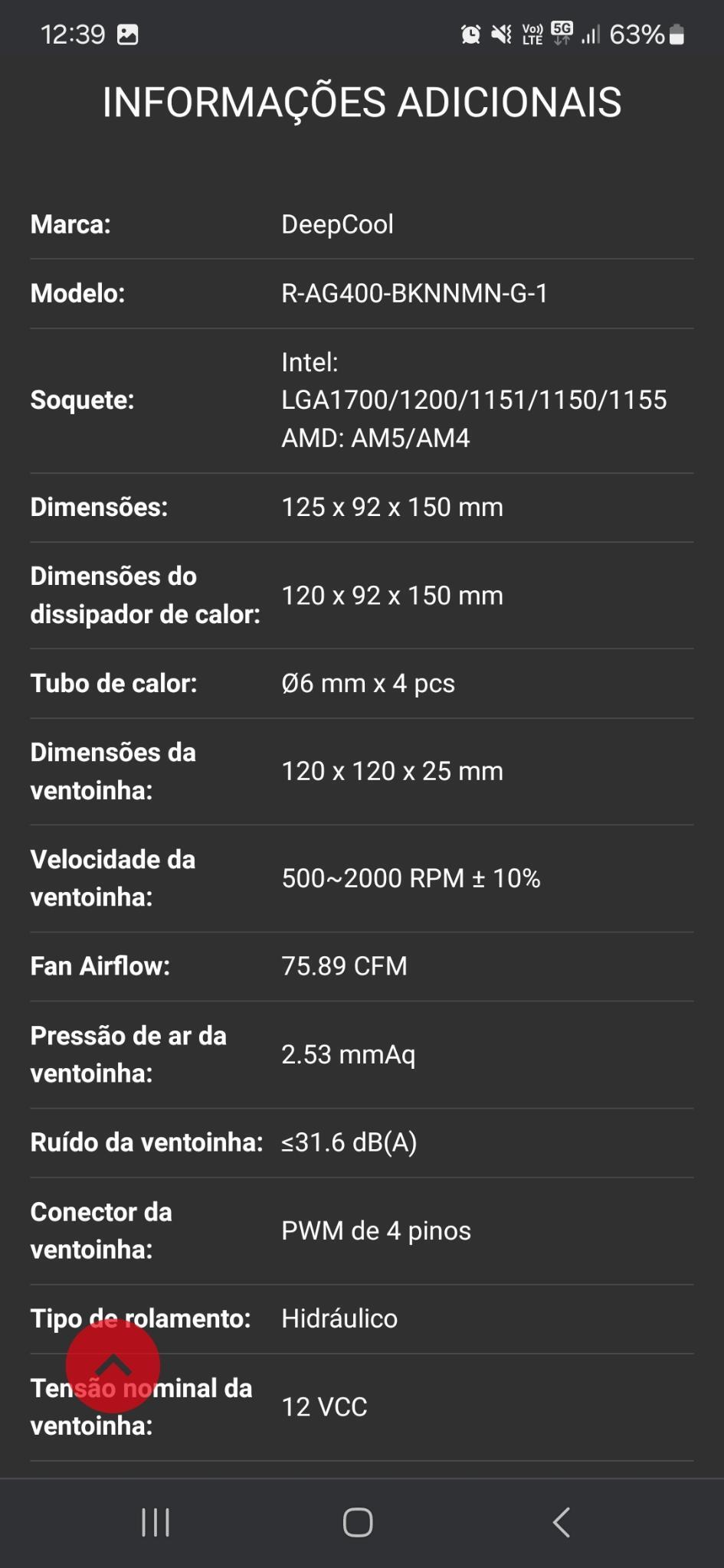Tap the red scroll-to-top arrow button
Screen dimensions: 724x1568
pyautogui.click(x=113, y=1365)
